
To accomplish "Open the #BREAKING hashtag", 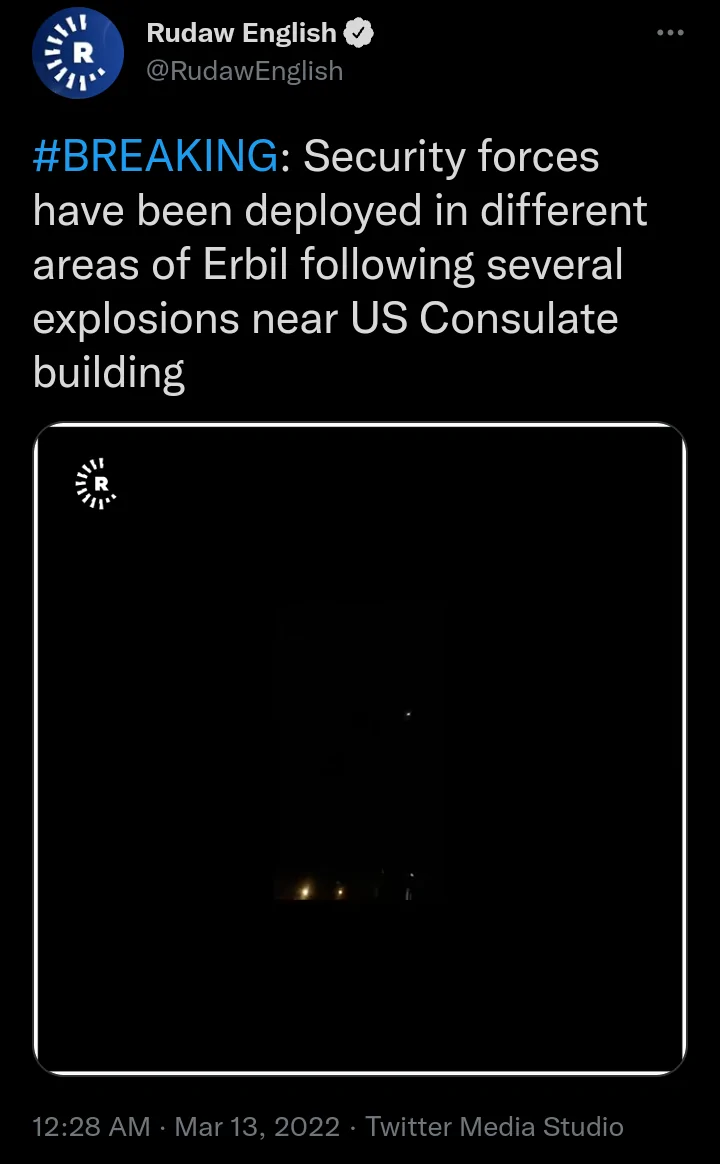I will [155, 157].
